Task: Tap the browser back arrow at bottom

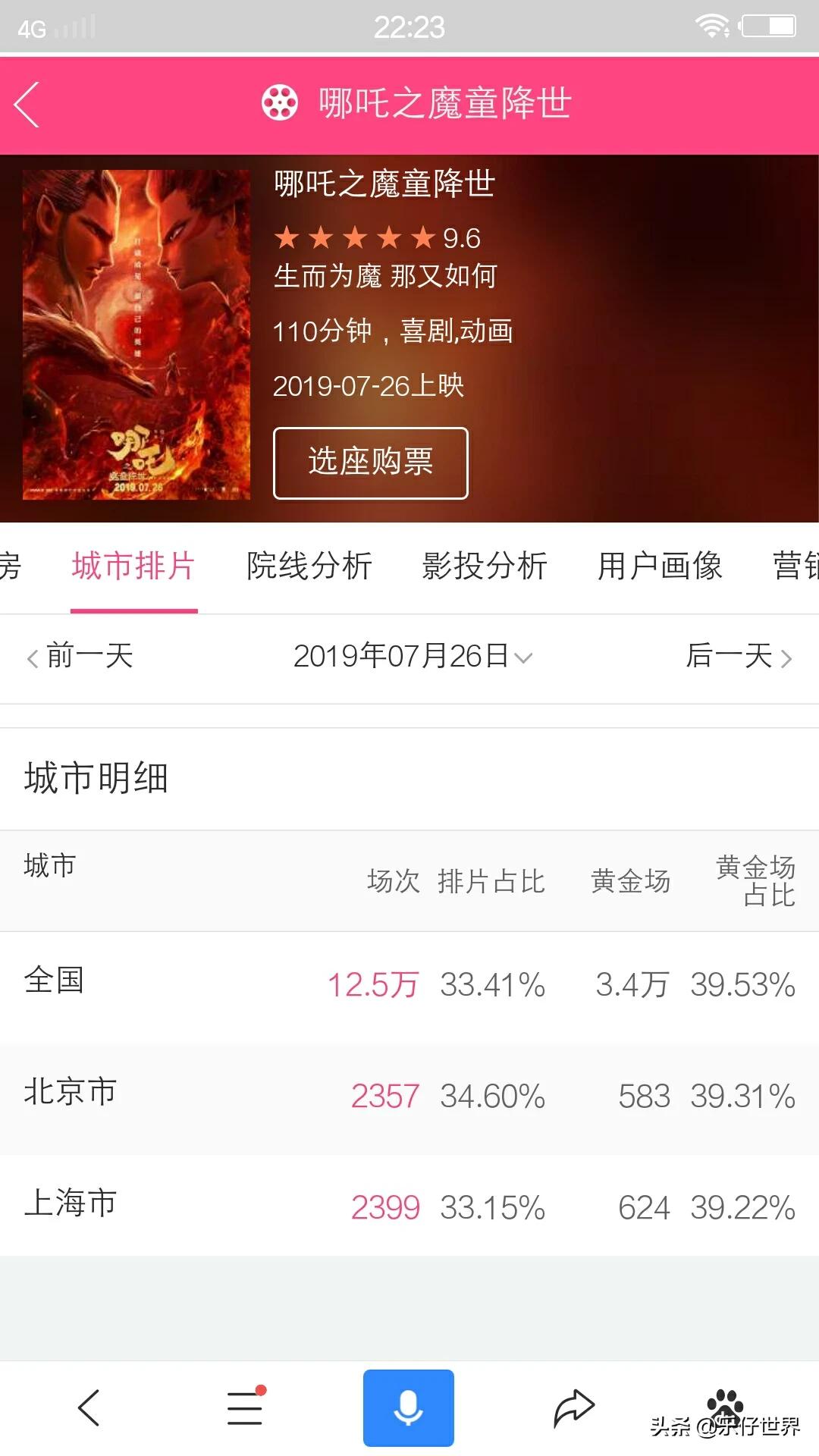Action: click(89, 1408)
